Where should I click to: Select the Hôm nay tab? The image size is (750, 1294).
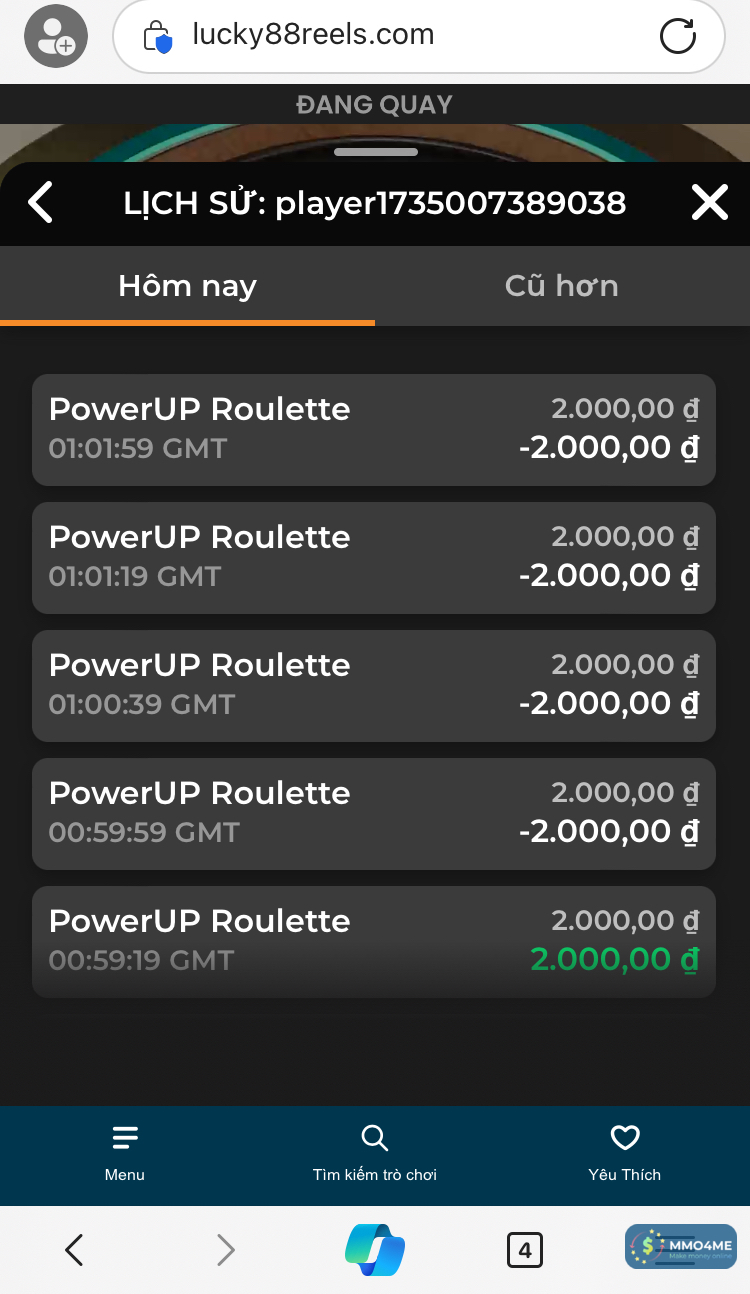coord(187,286)
